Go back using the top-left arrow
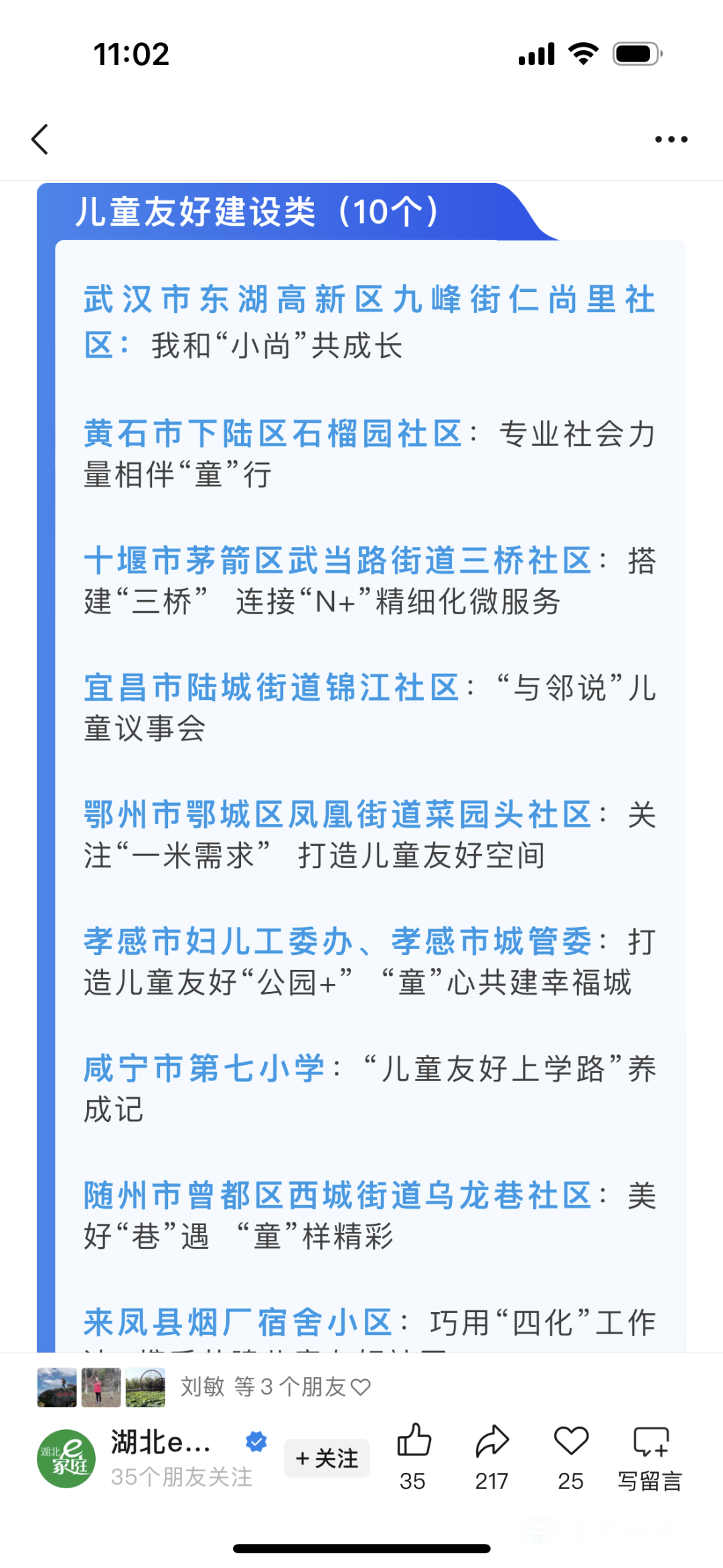Screen dimensions: 723x1568 (x=40, y=139)
